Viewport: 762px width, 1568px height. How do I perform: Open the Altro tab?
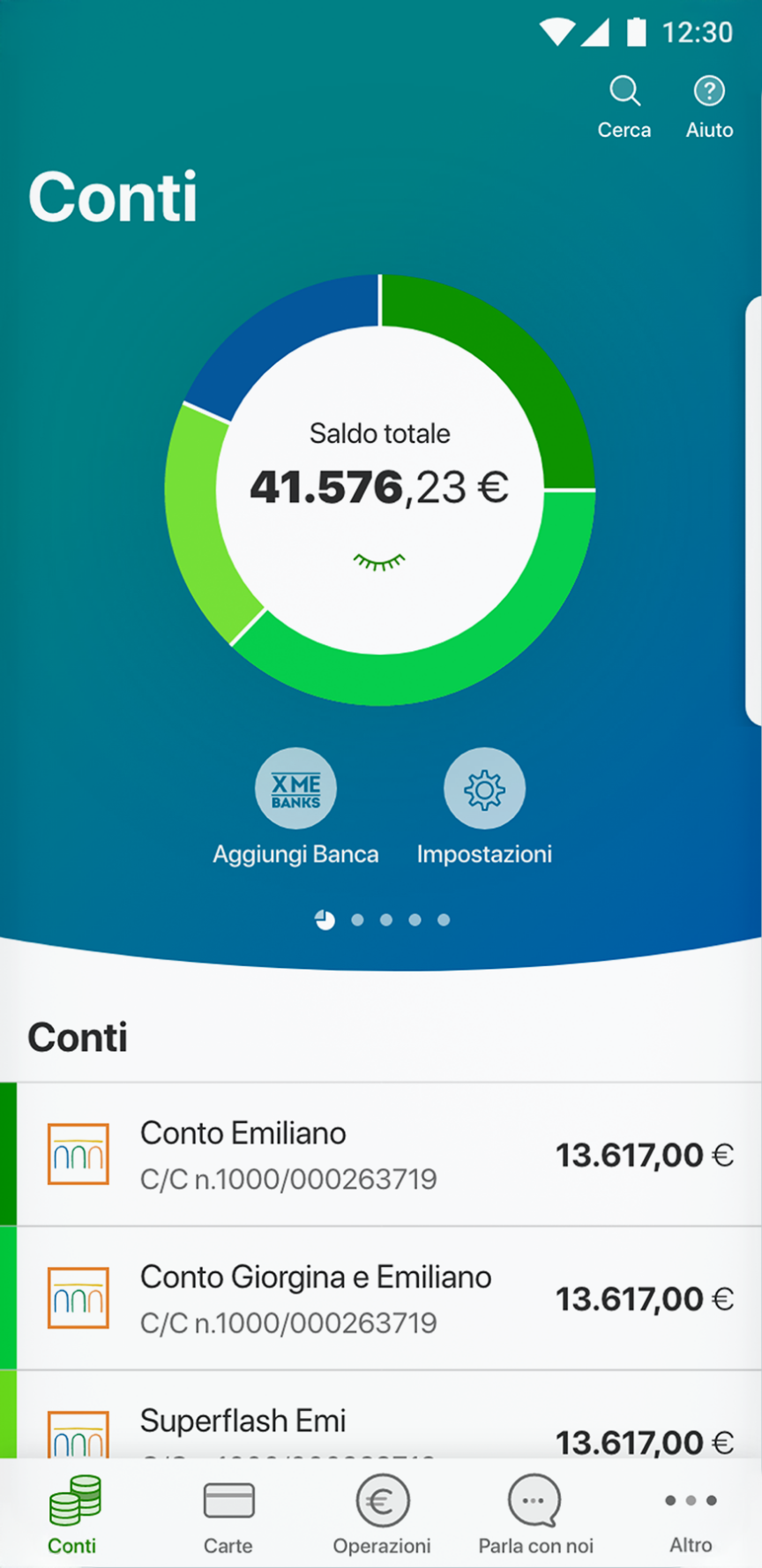pos(691,1513)
